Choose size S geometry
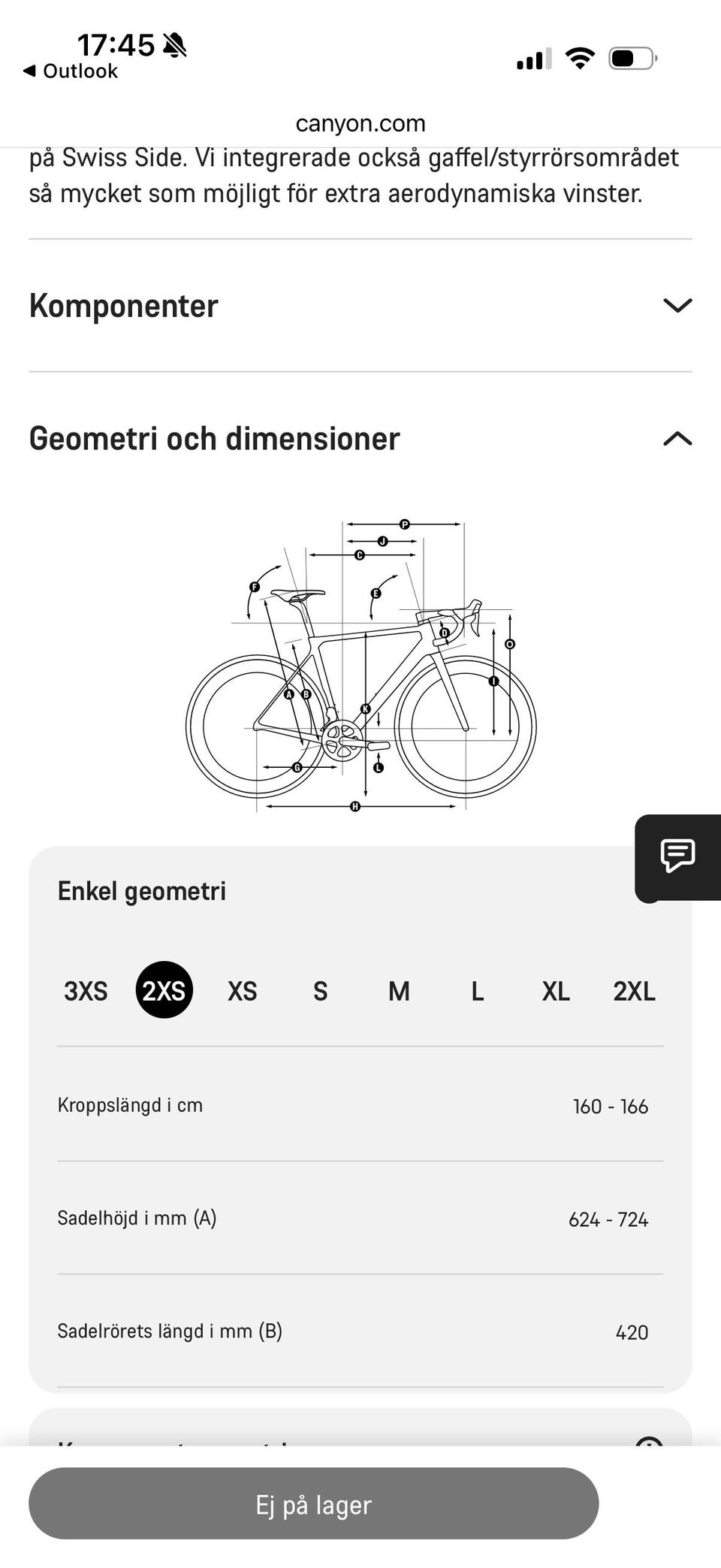The width and height of the screenshot is (721, 1568). 321,991
